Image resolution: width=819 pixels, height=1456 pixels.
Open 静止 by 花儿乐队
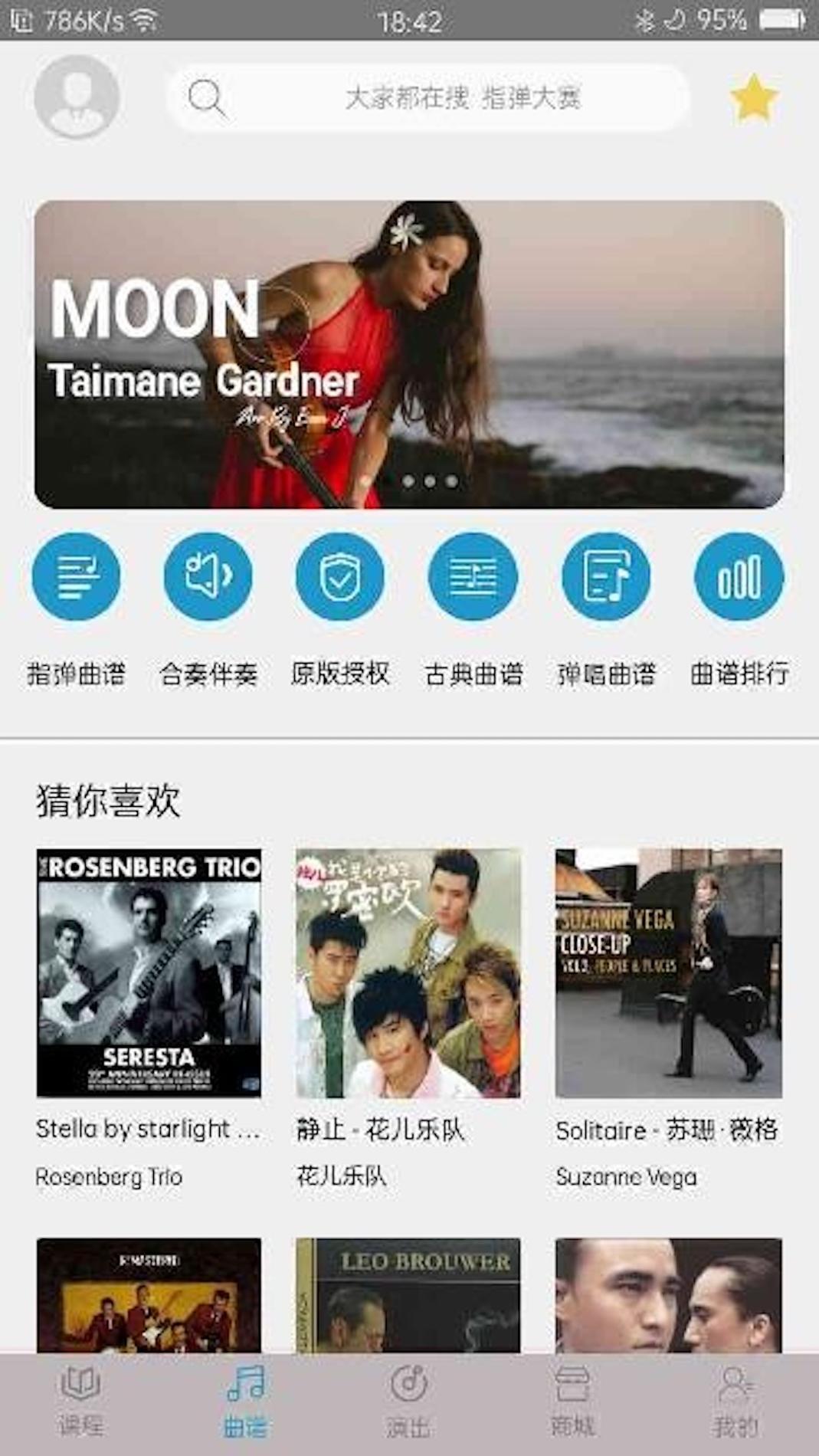click(408, 973)
